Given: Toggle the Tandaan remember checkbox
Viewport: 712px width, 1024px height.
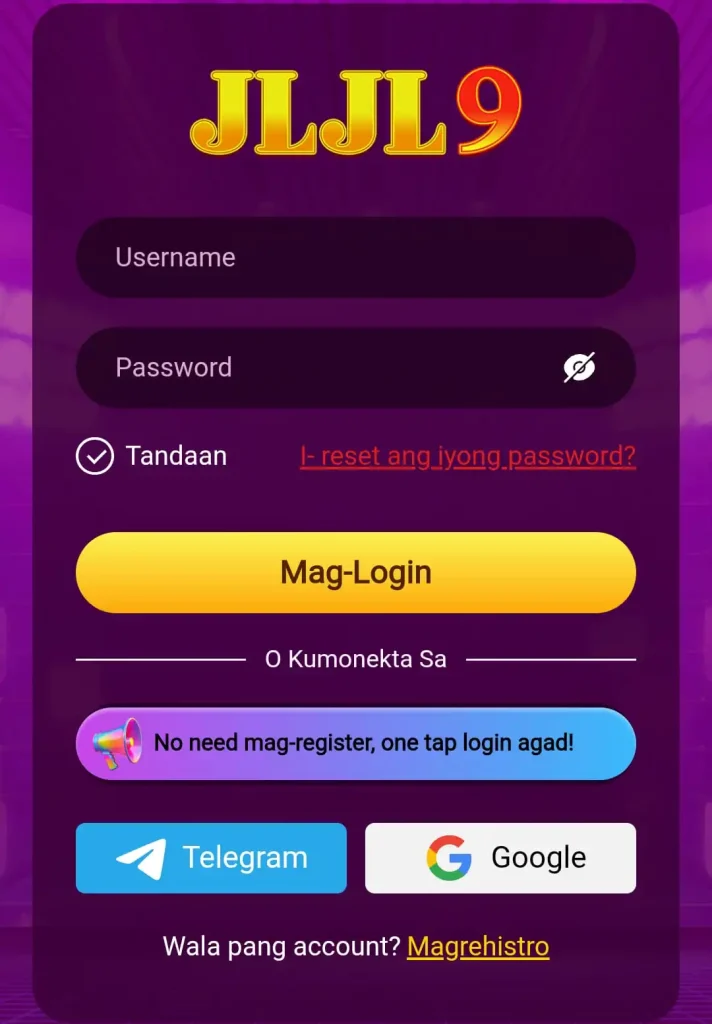Looking at the screenshot, I should pyautogui.click(x=95, y=456).
